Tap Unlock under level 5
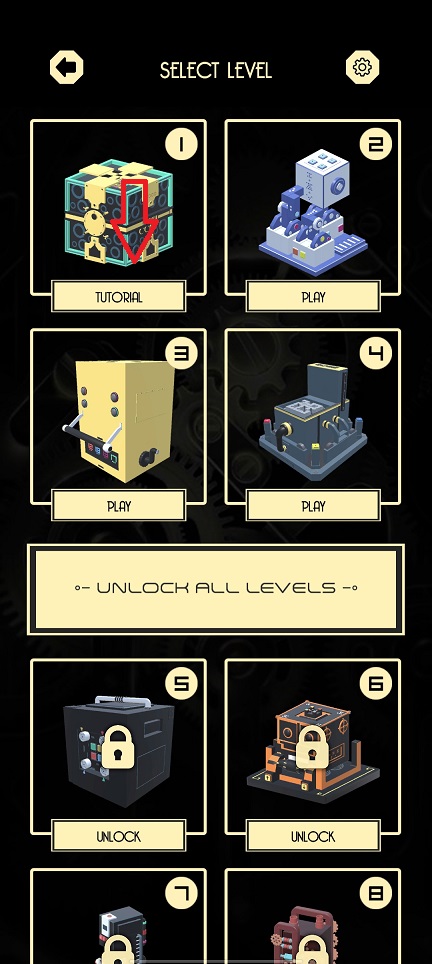Viewport: 432px width, 964px height. [119, 836]
